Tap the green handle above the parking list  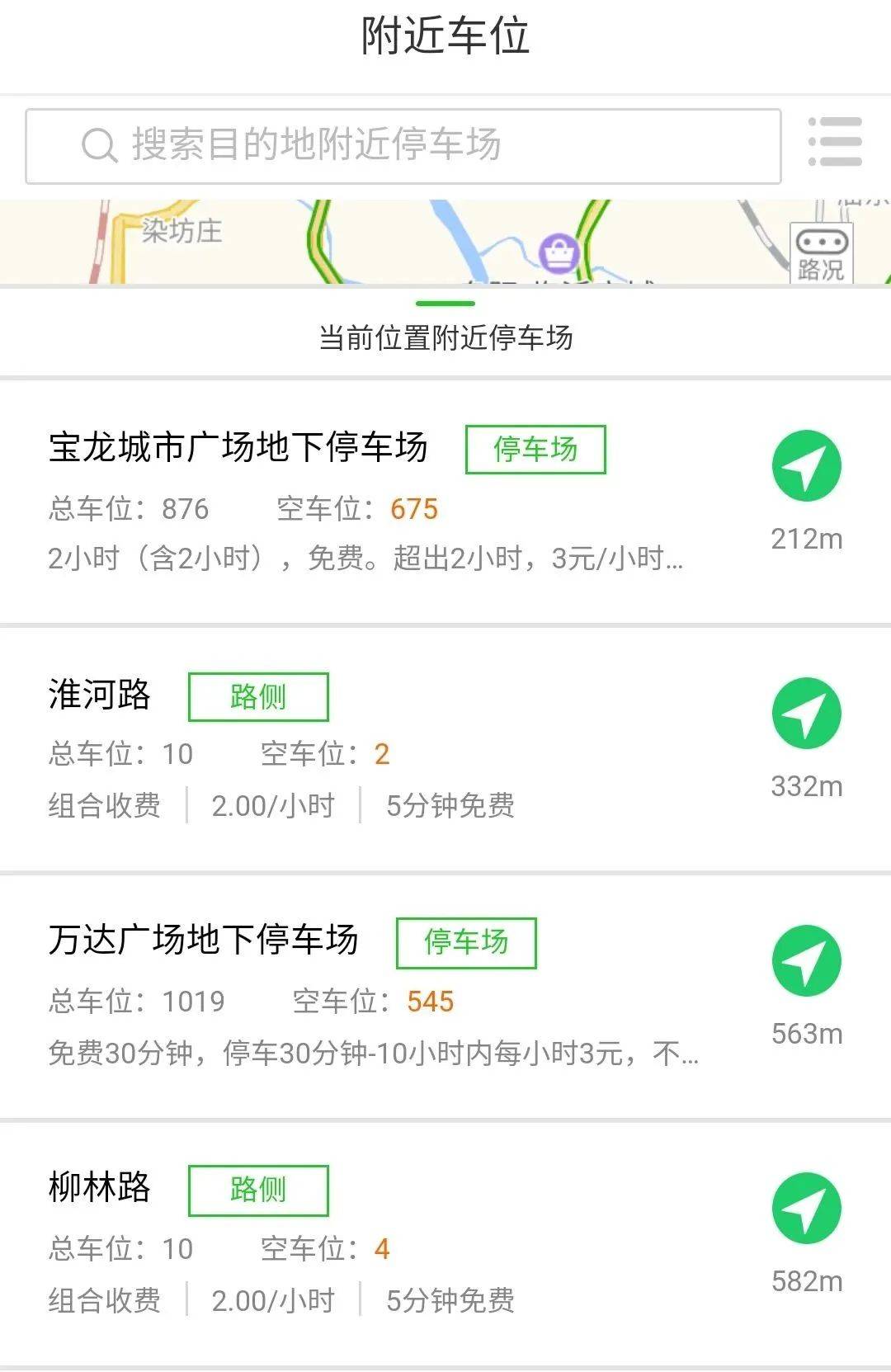(445, 304)
